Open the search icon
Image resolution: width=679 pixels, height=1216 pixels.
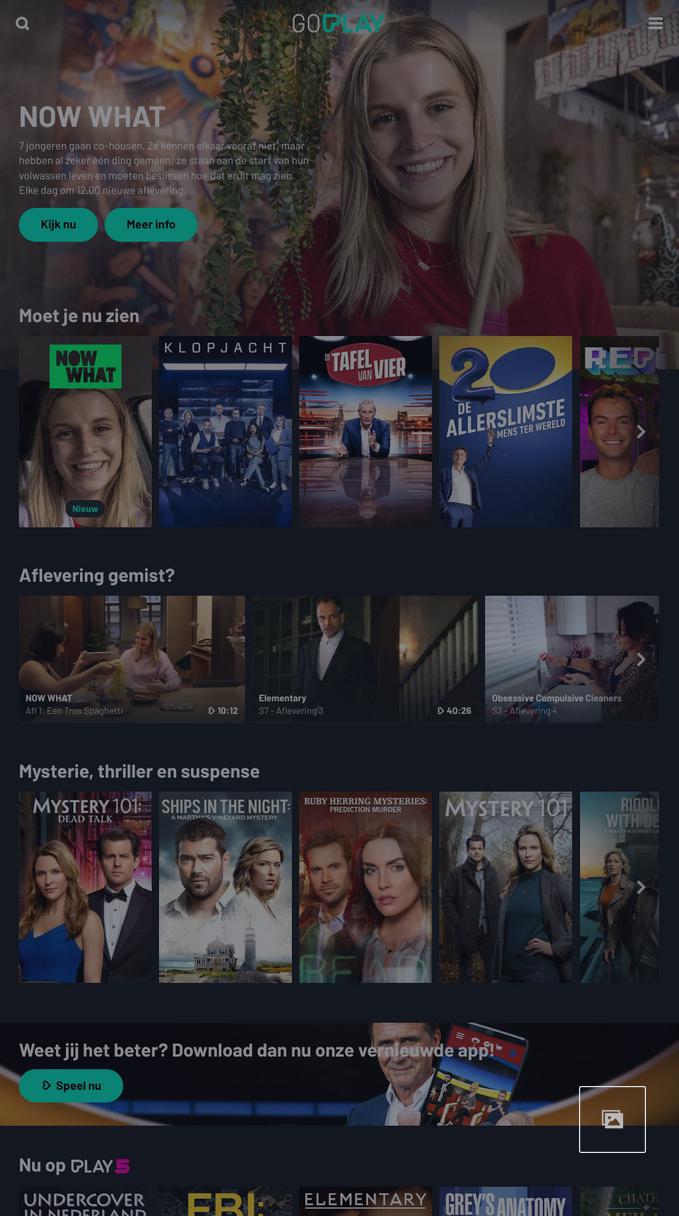click(x=22, y=23)
